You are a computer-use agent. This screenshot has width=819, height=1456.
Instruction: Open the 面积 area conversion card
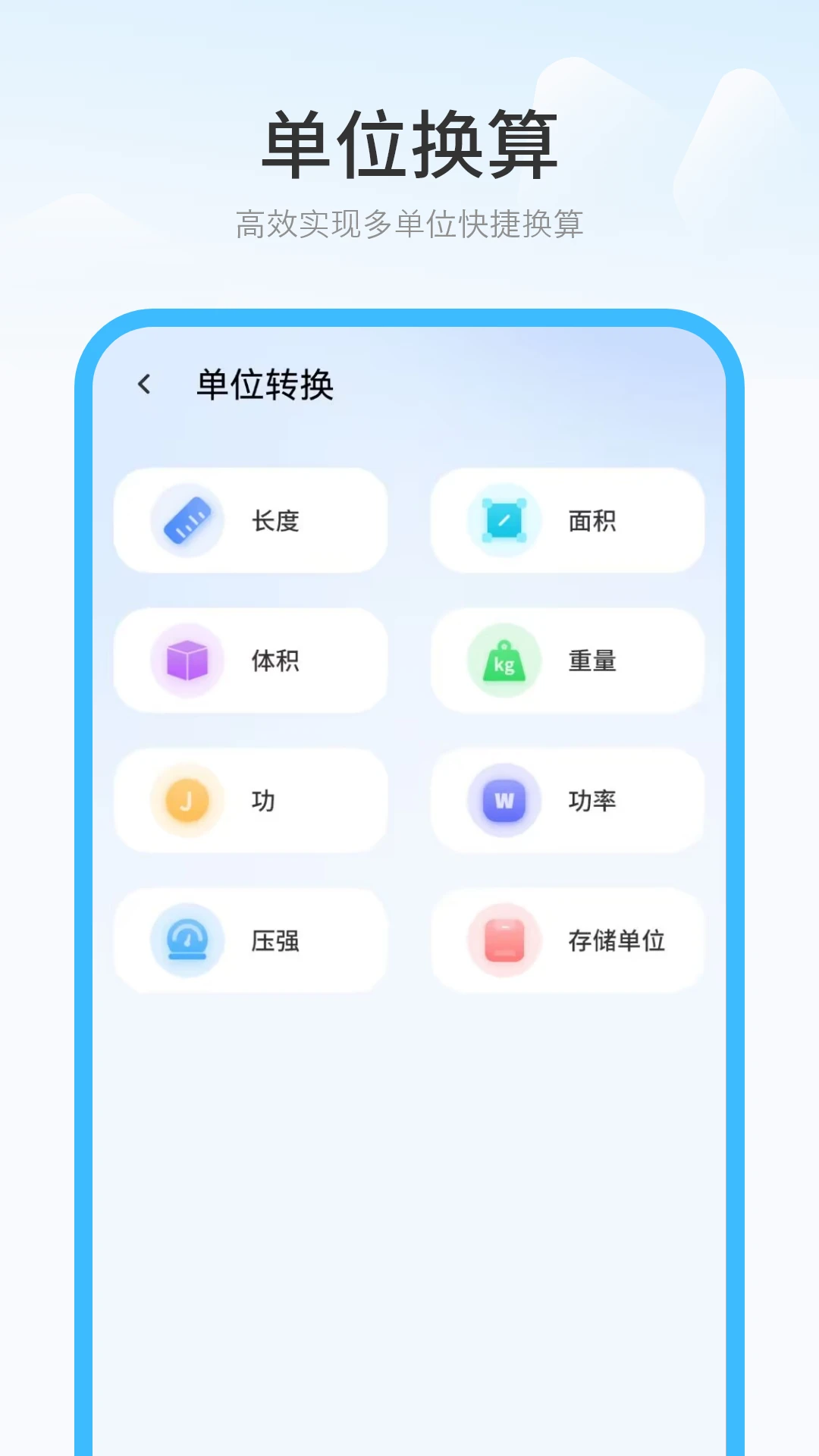567,519
